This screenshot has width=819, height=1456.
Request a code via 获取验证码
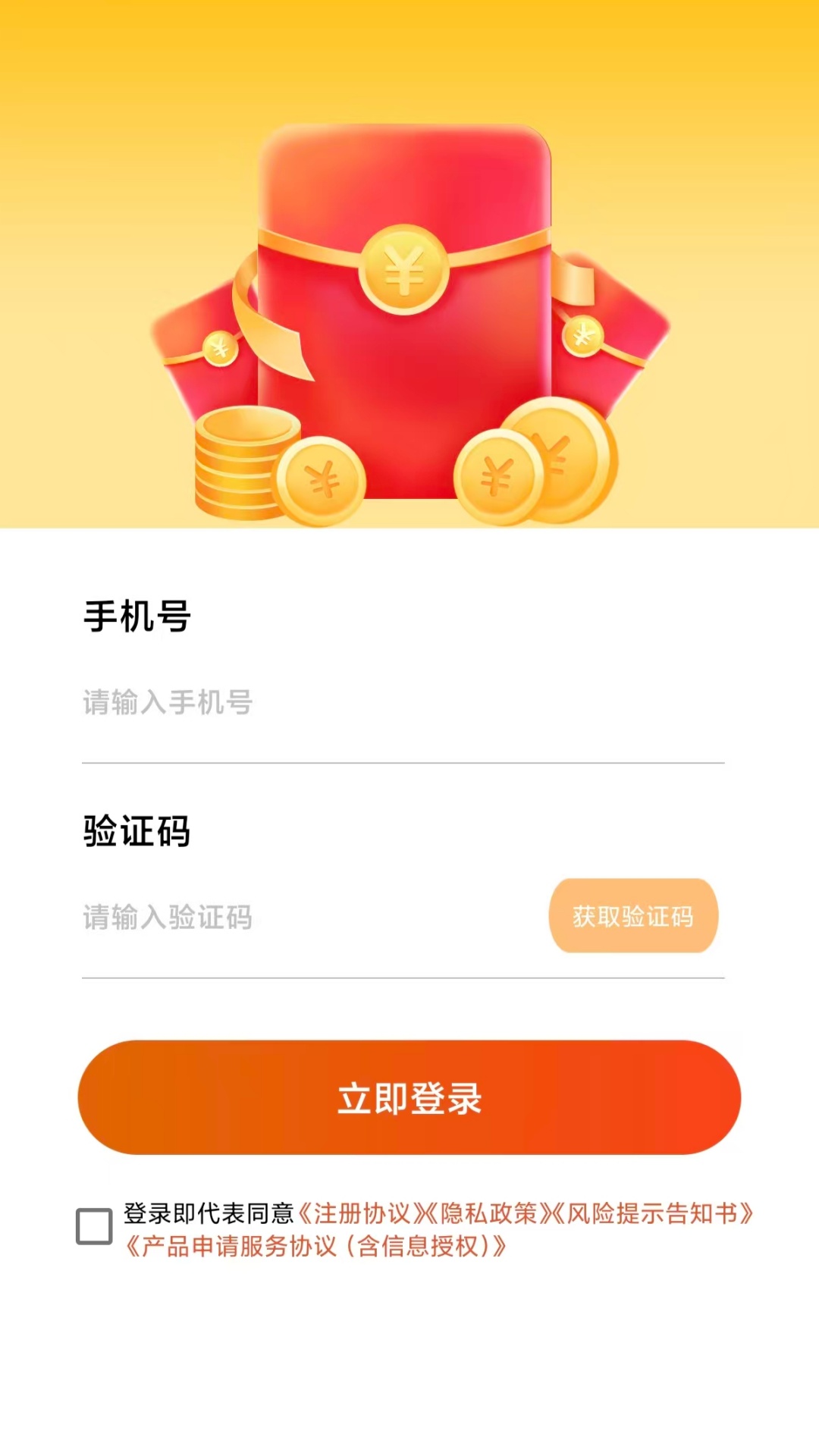(634, 916)
